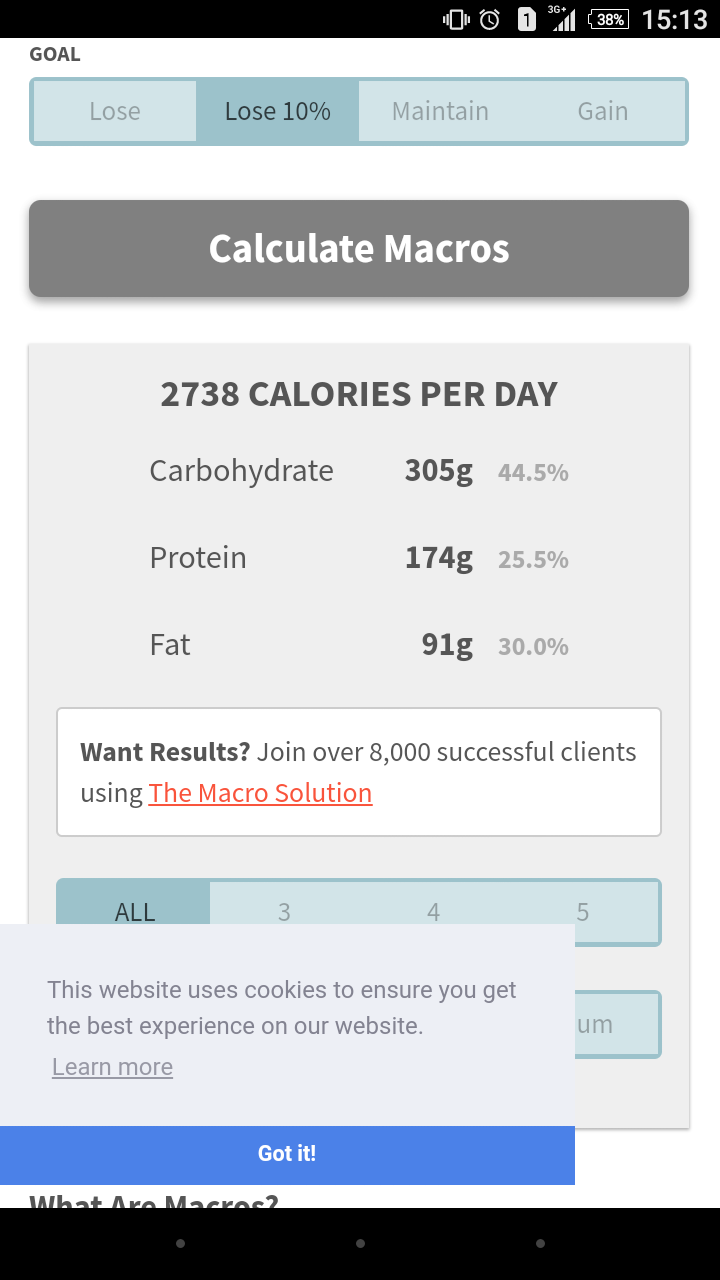Open Learn more about cookies

click(112, 1067)
